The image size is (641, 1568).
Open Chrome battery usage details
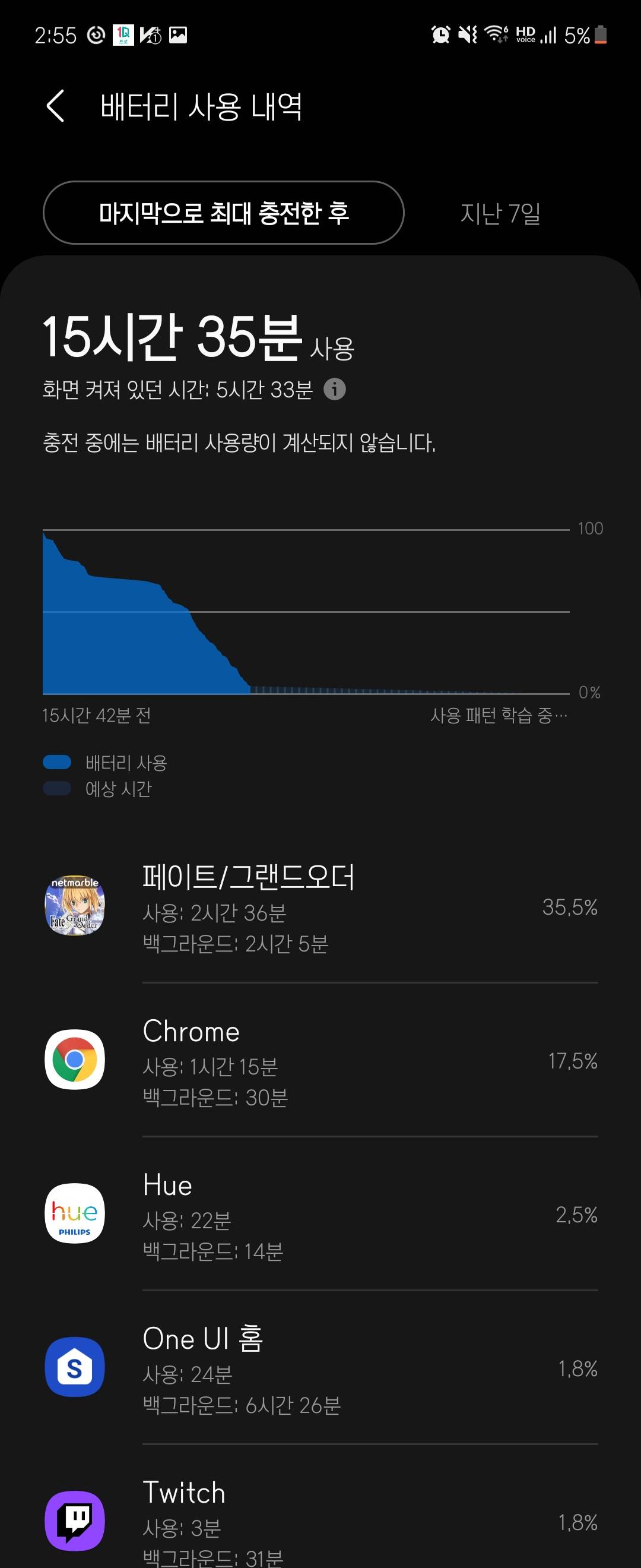click(320, 1061)
